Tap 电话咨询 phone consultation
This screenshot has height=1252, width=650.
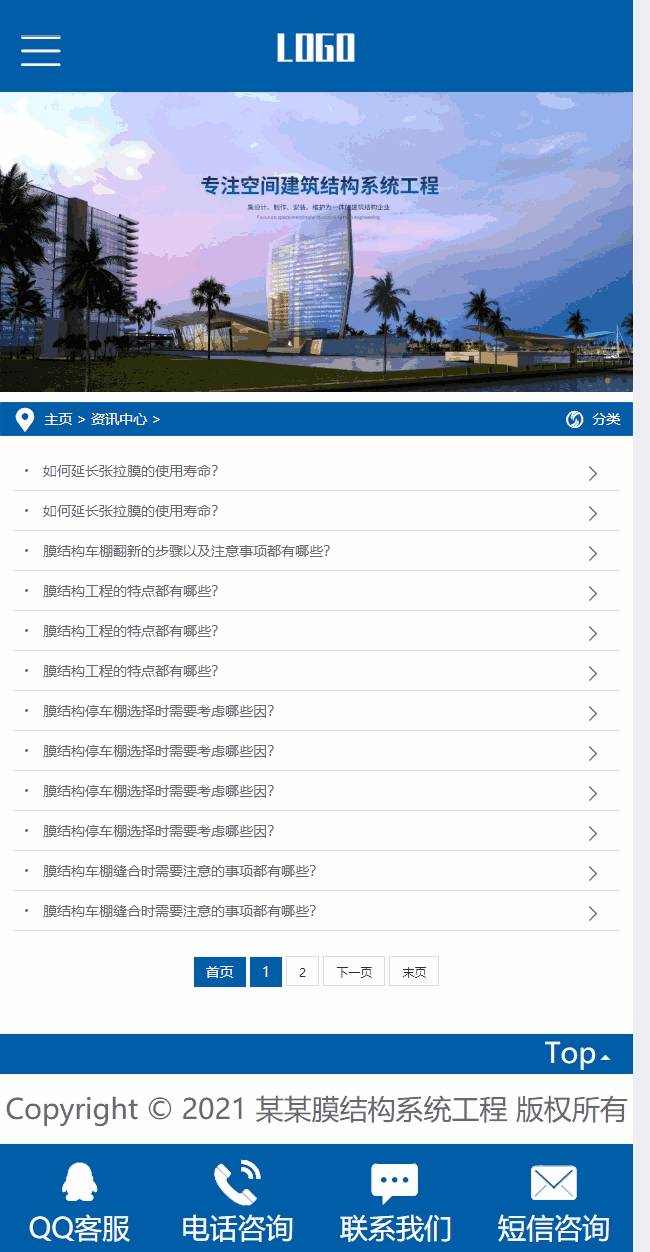pos(237,1199)
